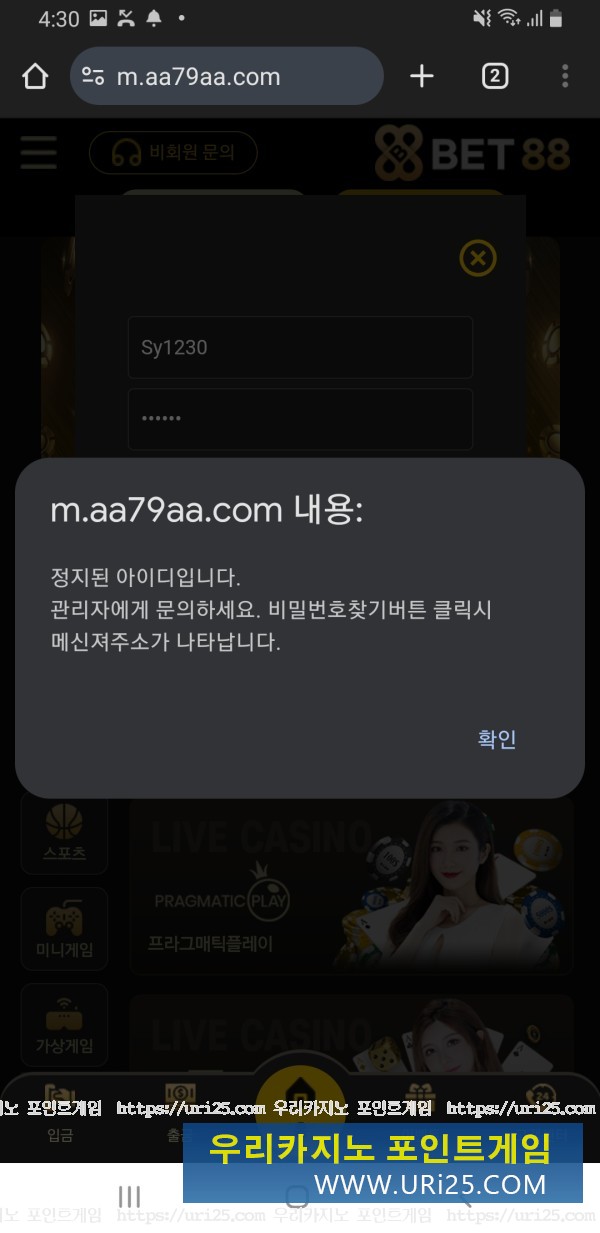Screen dimensions: 600x1233
Task: Open a new browser tab
Action: click(x=422, y=77)
